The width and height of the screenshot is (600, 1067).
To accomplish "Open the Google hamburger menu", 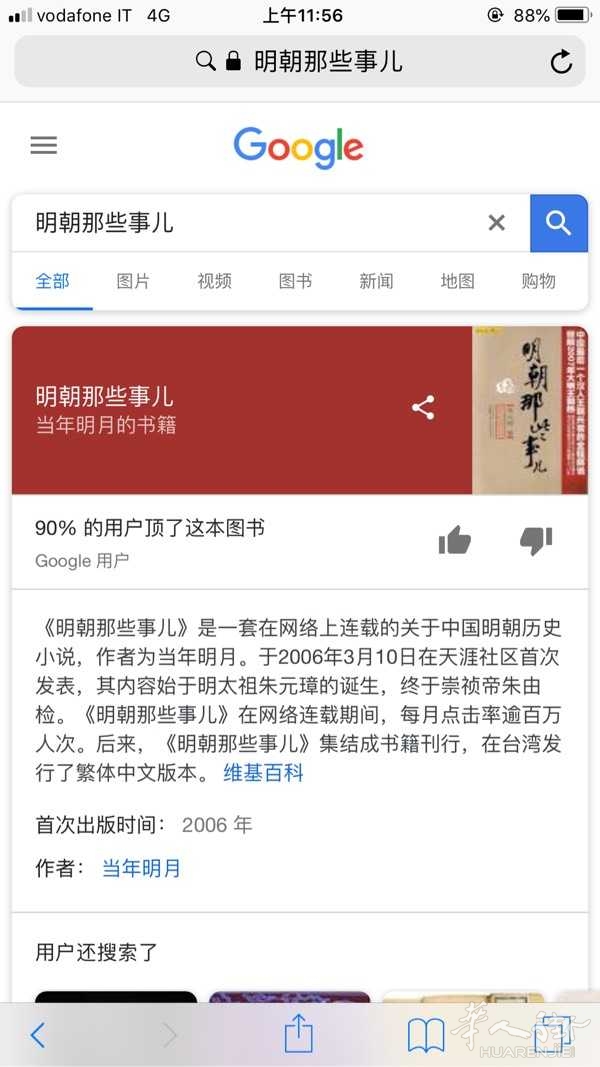I will tap(44, 145).
